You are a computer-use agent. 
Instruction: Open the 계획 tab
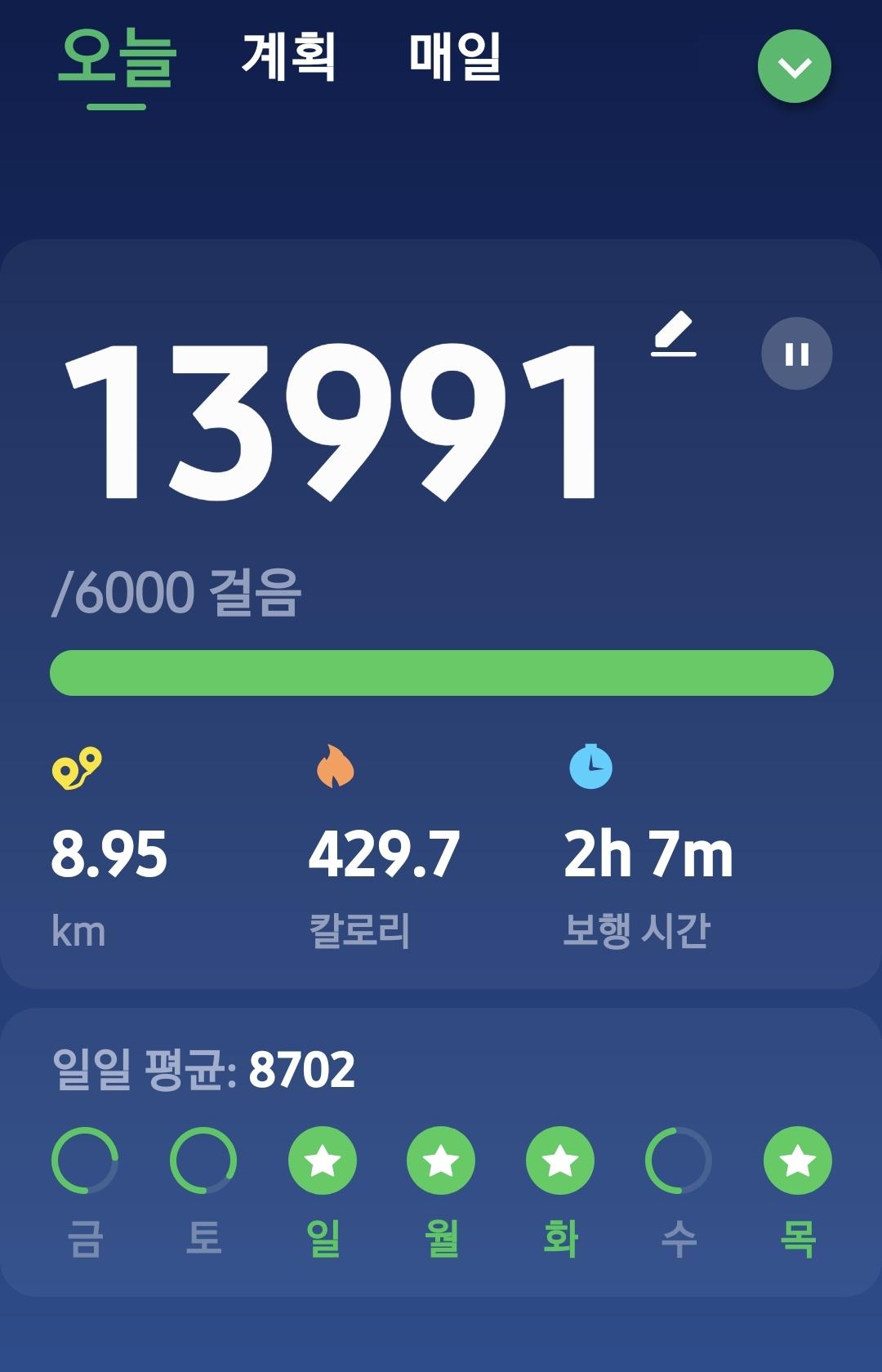click(289, 57)
